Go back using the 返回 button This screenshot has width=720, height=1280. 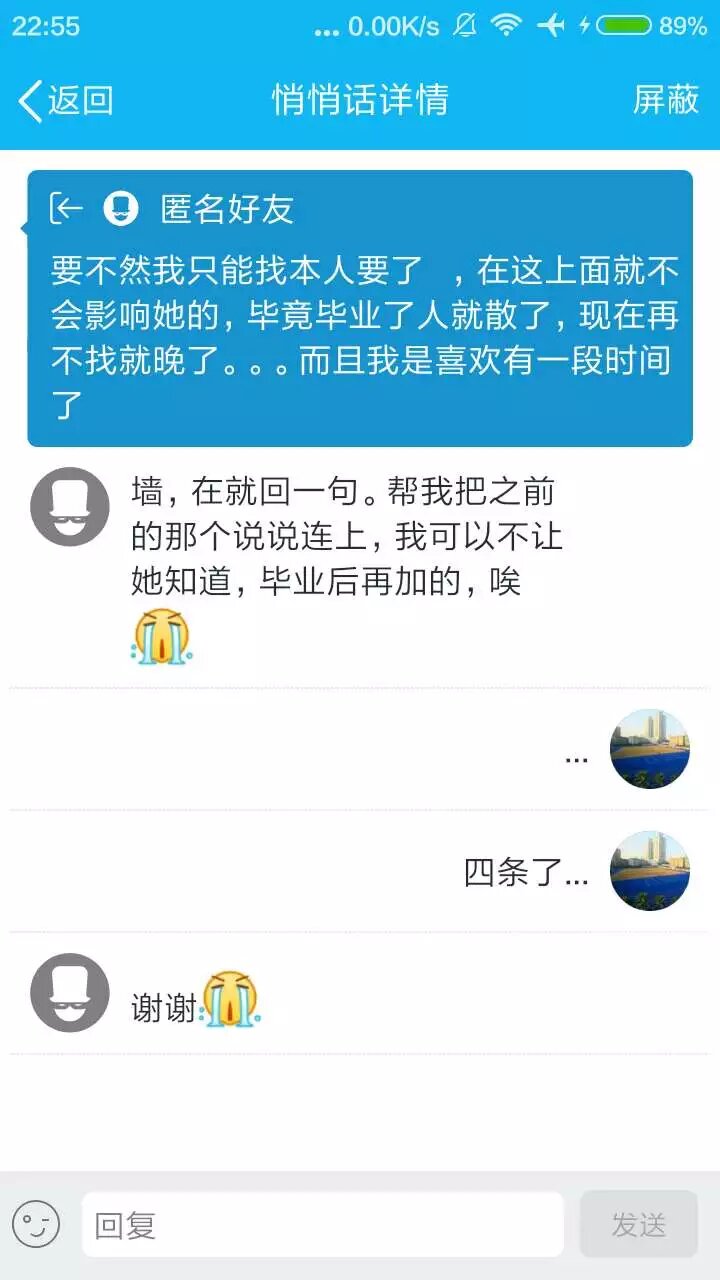(x=66, y=100)
